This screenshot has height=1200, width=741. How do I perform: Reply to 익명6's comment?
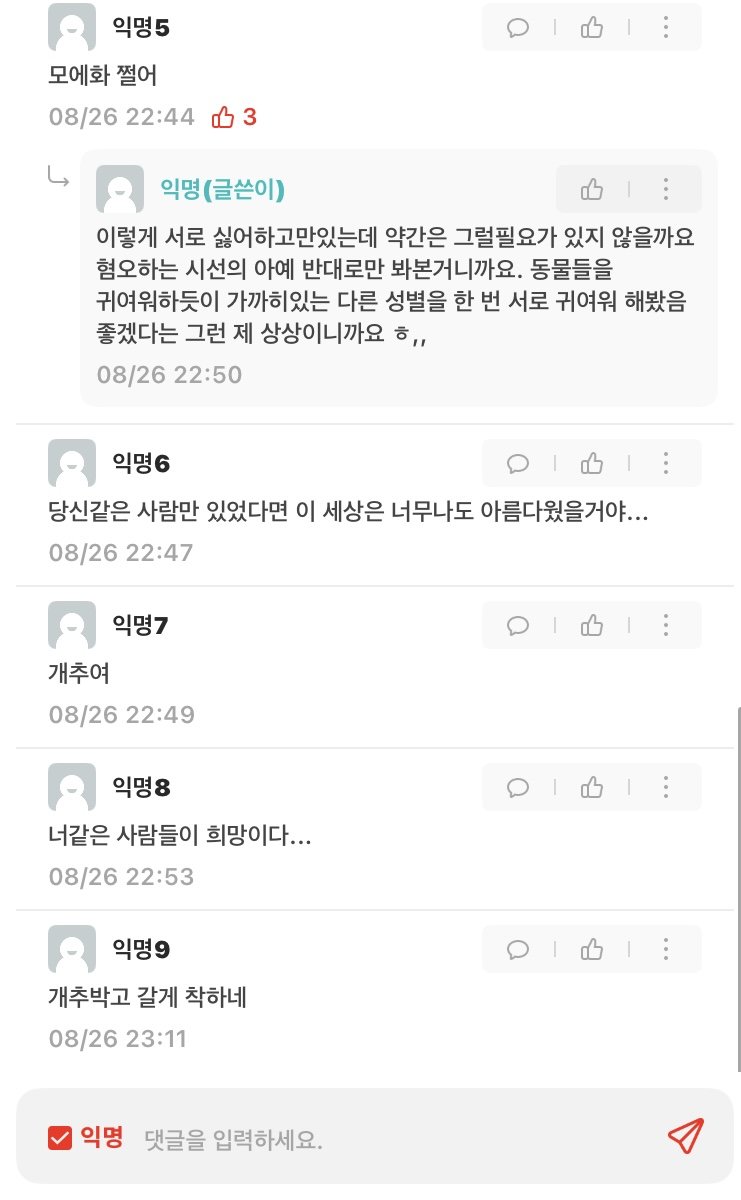[x=518, y=463]
